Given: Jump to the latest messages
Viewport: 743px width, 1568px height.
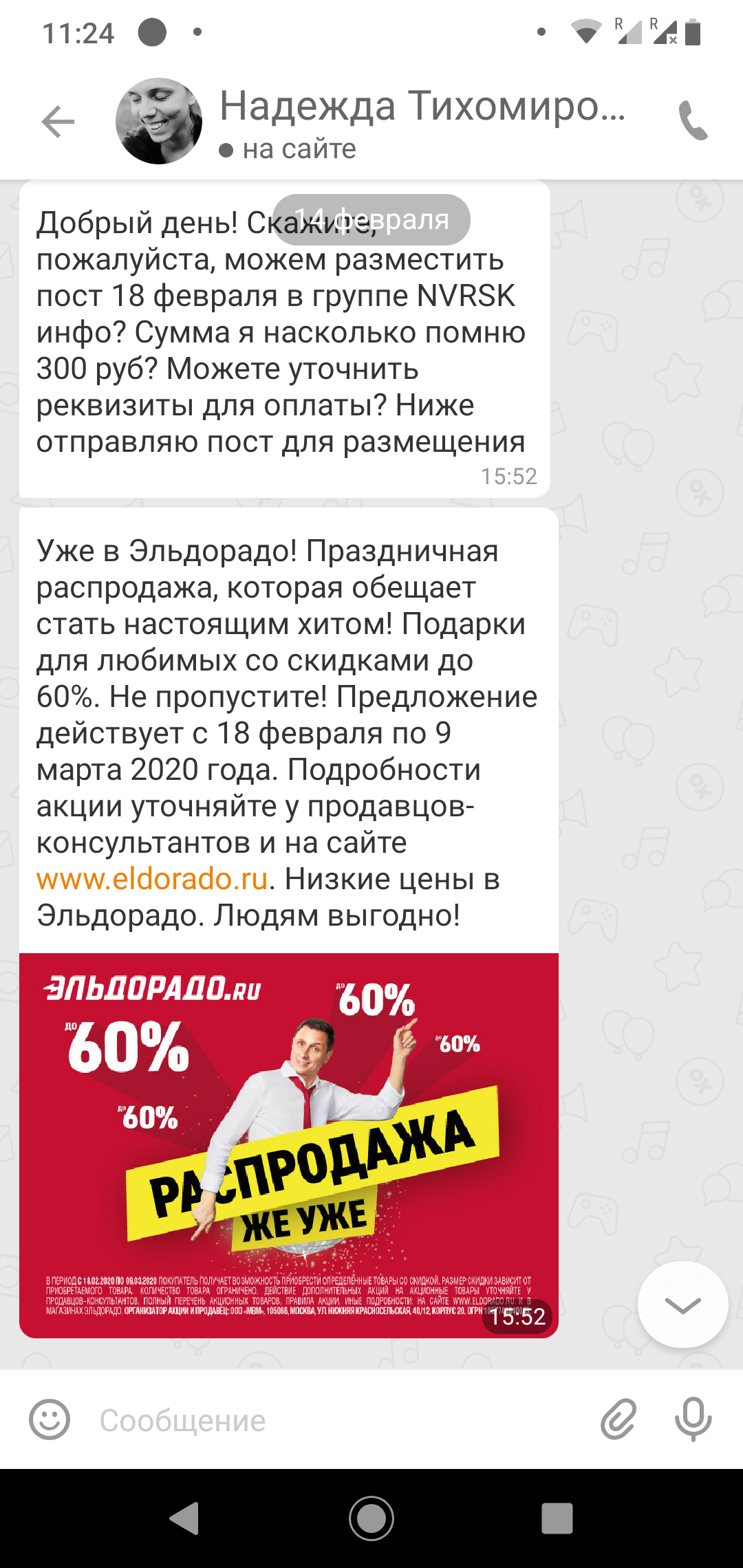Looking at the screenshot, I should click(682, 1305).
